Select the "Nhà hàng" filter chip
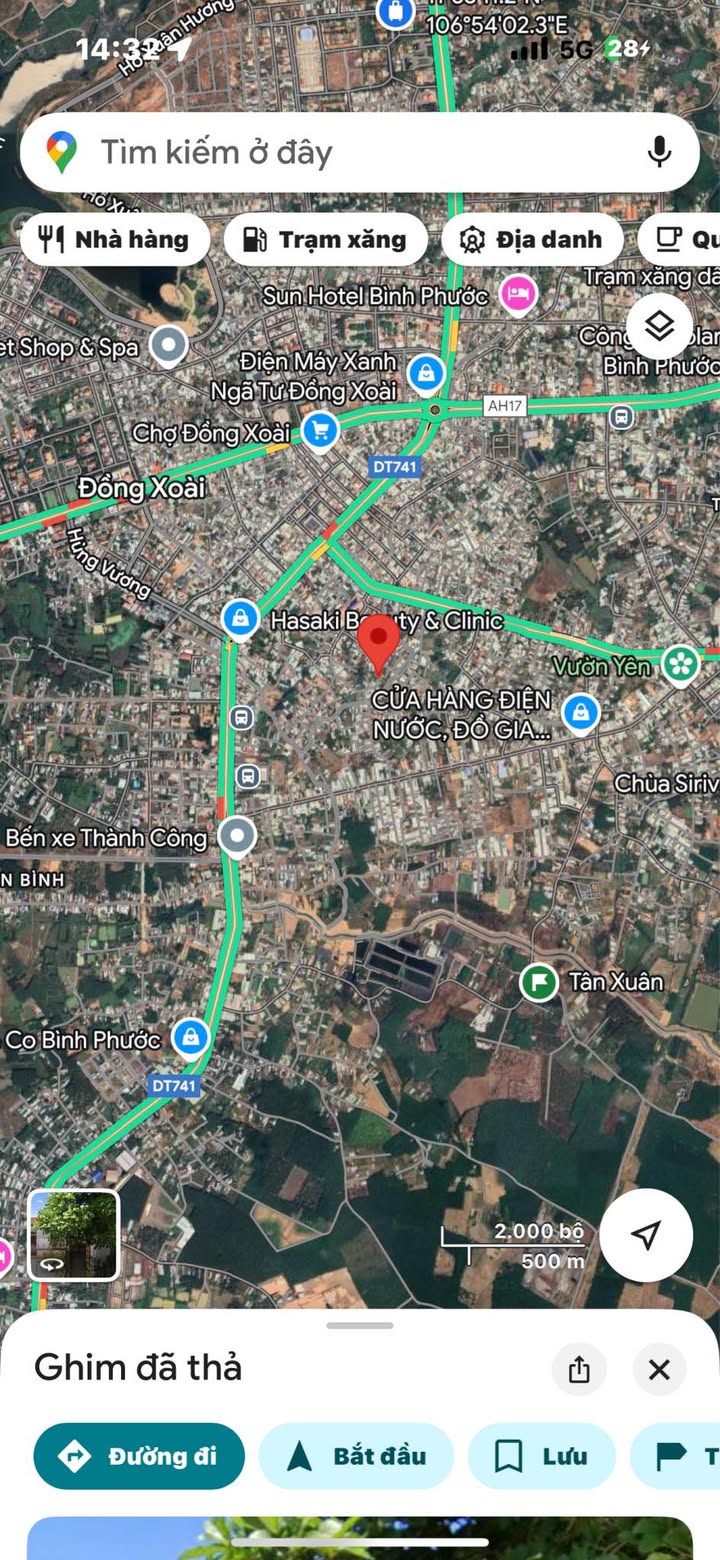Viewport: 720px width, 1560px height. (x=114, y=240)
